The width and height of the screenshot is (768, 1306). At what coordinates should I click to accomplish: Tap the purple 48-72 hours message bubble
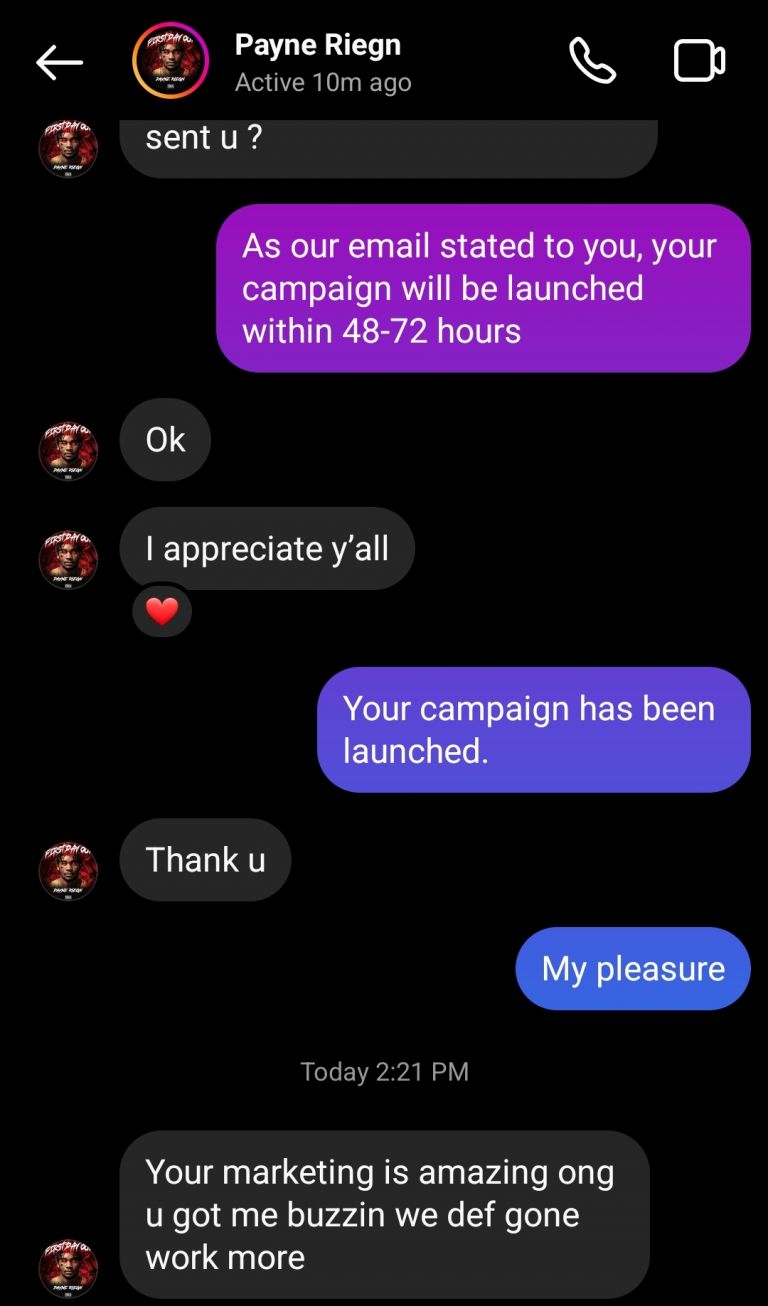coord(483,288)
